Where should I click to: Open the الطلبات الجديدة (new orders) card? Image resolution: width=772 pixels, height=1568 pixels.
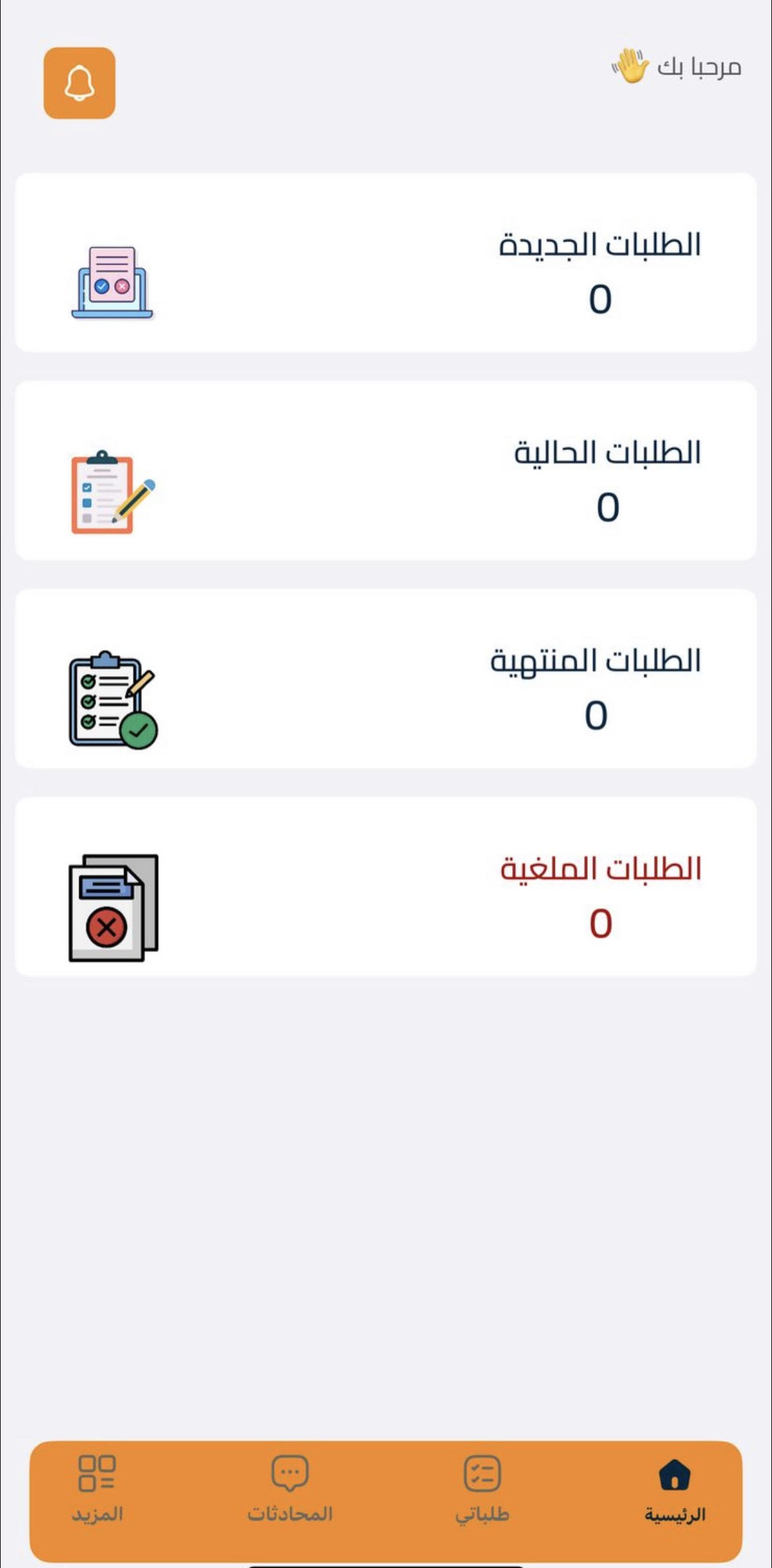tap(385, 263)
